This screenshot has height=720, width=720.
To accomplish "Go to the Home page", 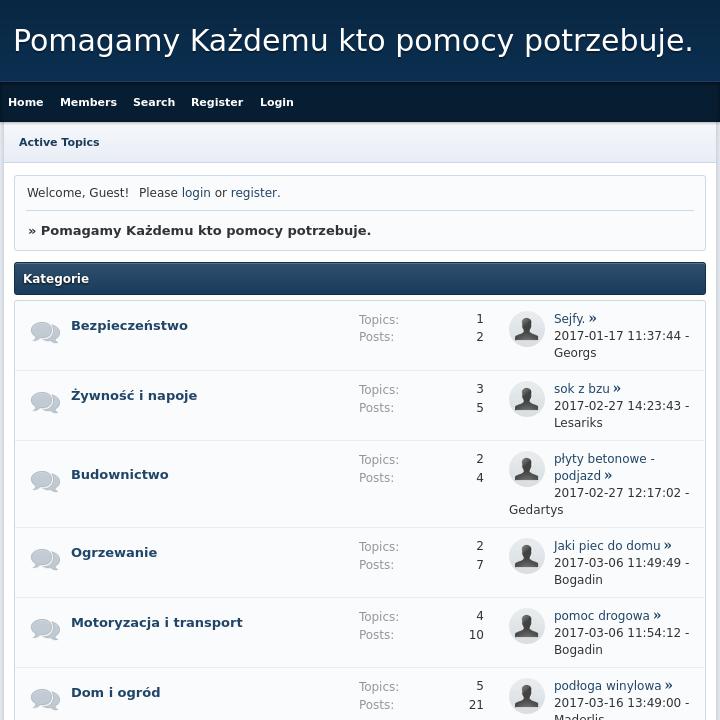I will 26,102.
